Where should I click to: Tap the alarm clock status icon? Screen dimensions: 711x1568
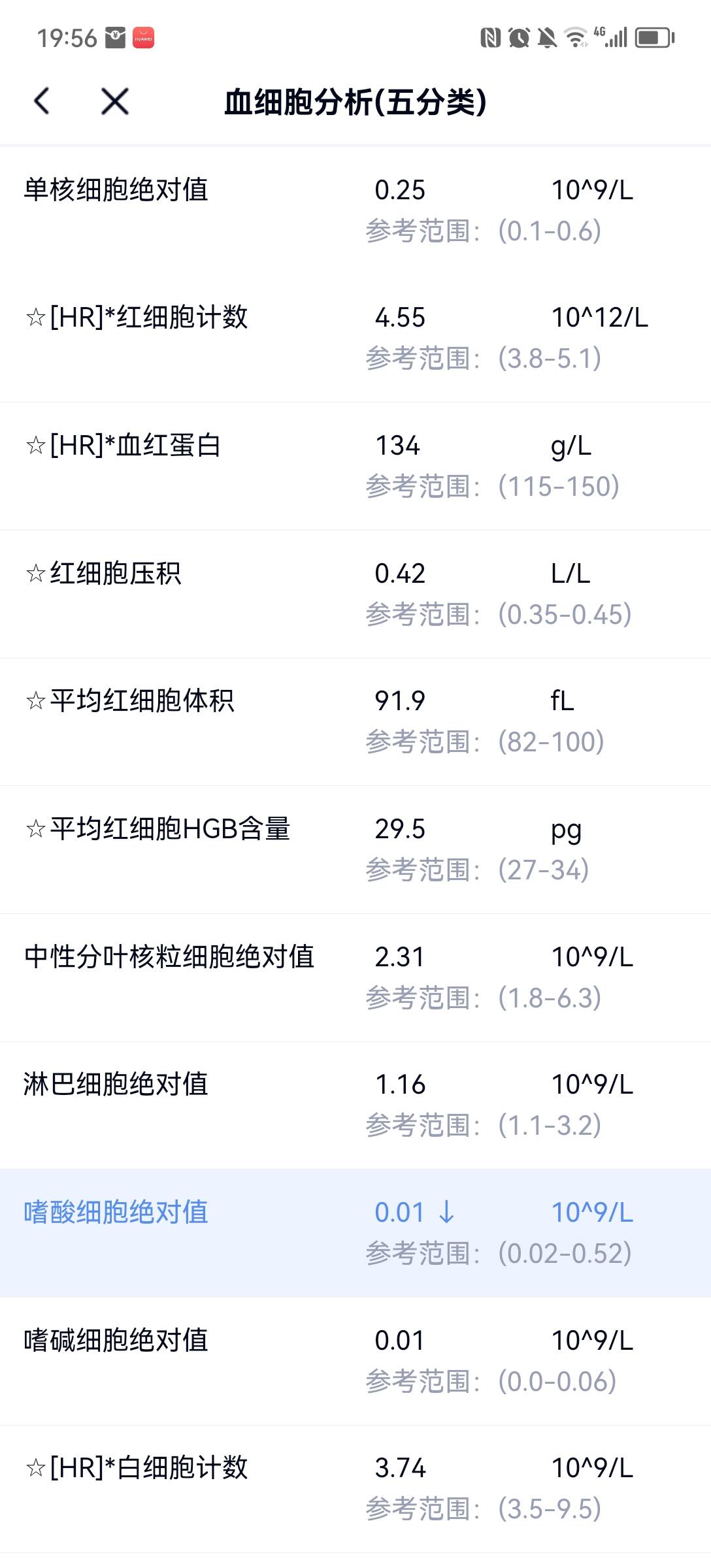tap(520, 39)
